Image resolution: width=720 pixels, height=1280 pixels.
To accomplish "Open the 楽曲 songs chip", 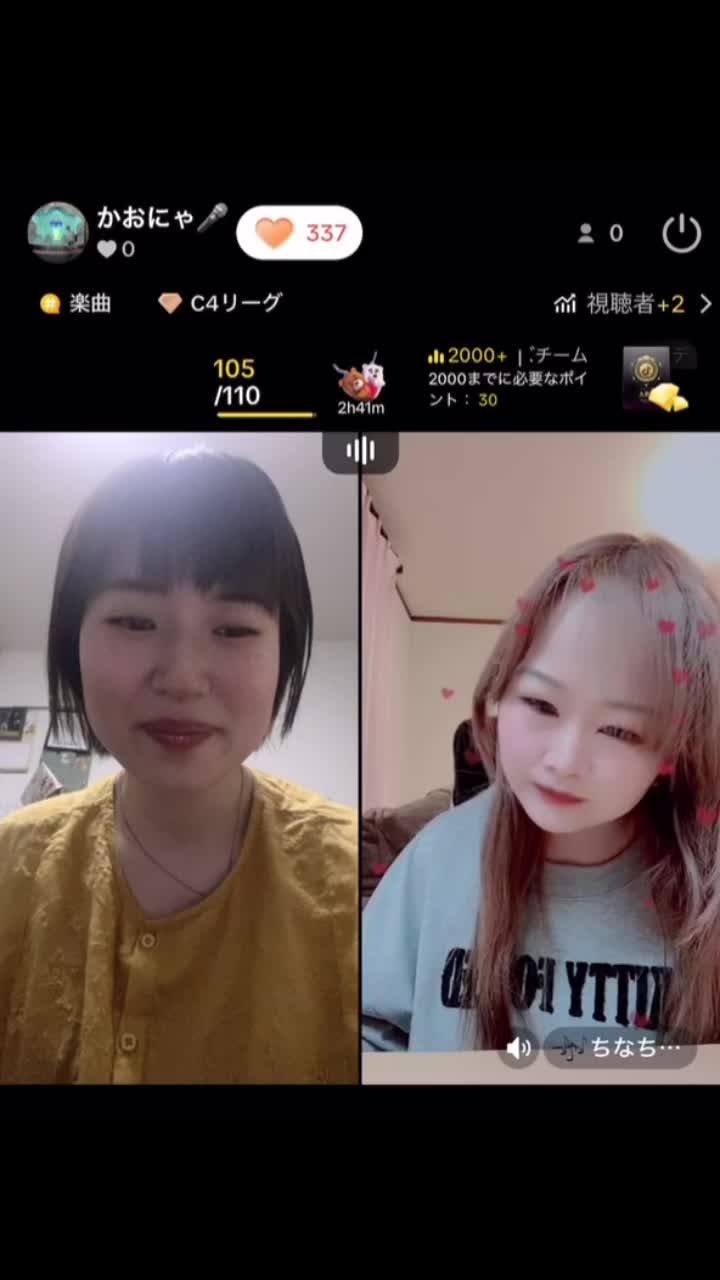I will [76, 304].
